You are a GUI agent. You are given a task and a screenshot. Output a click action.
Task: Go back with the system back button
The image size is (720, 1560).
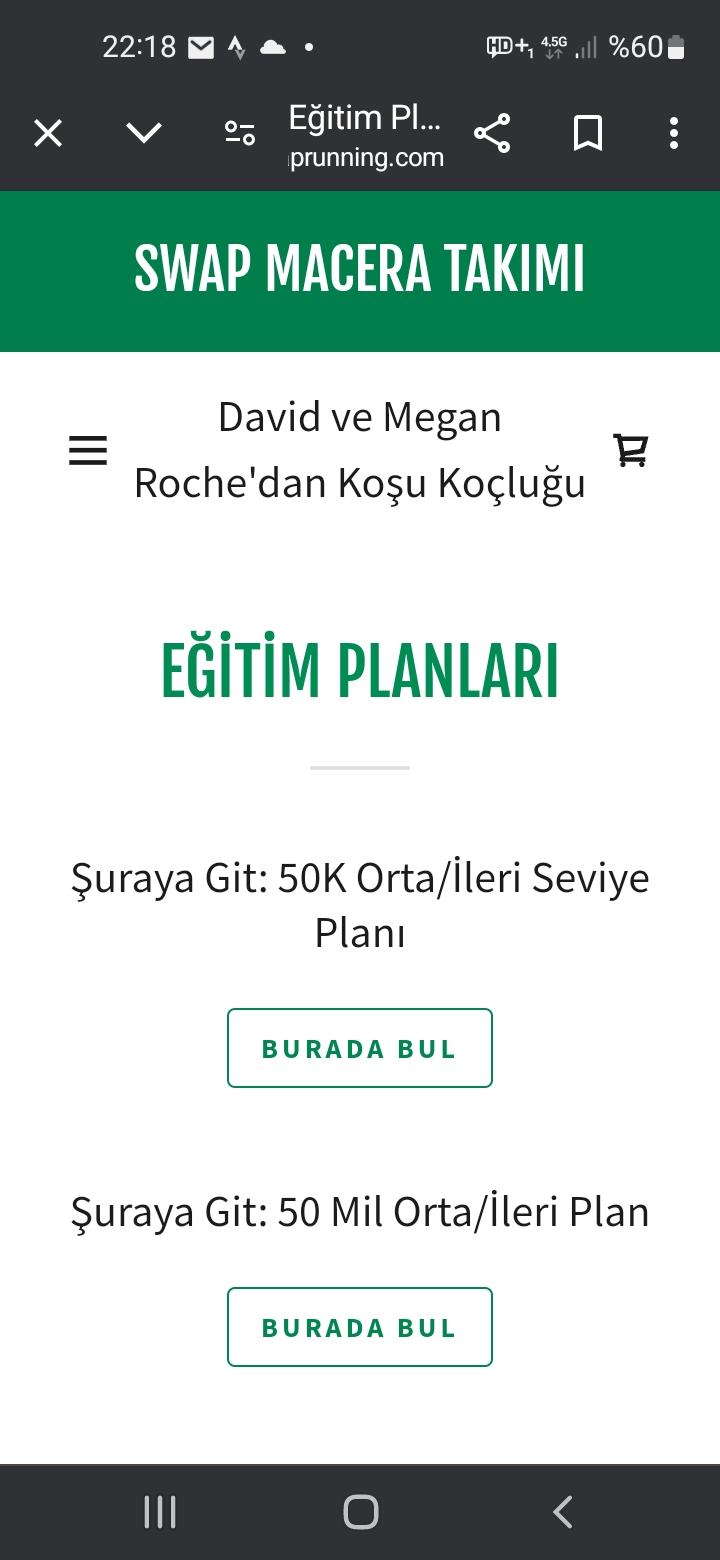pyautogui.click(x=563, y=1512)
